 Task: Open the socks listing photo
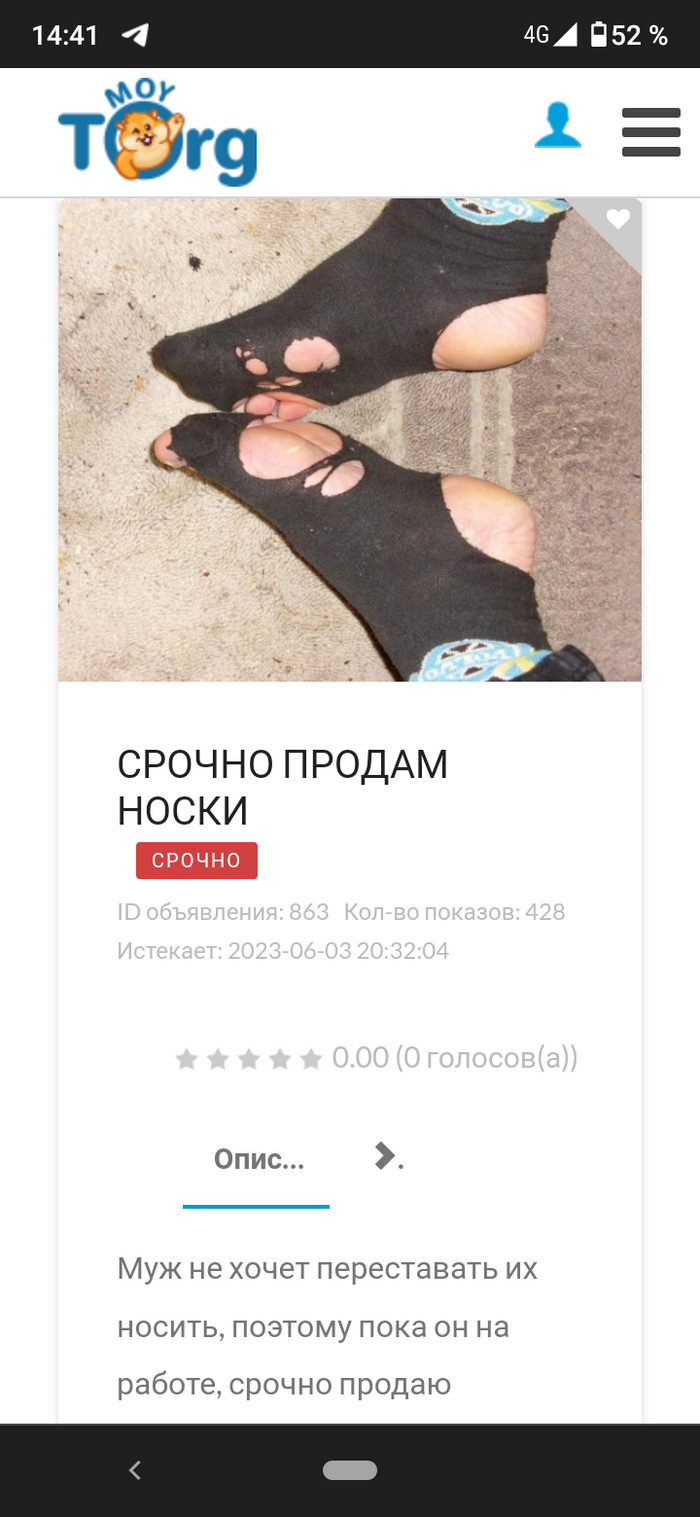tap(349, 440)
